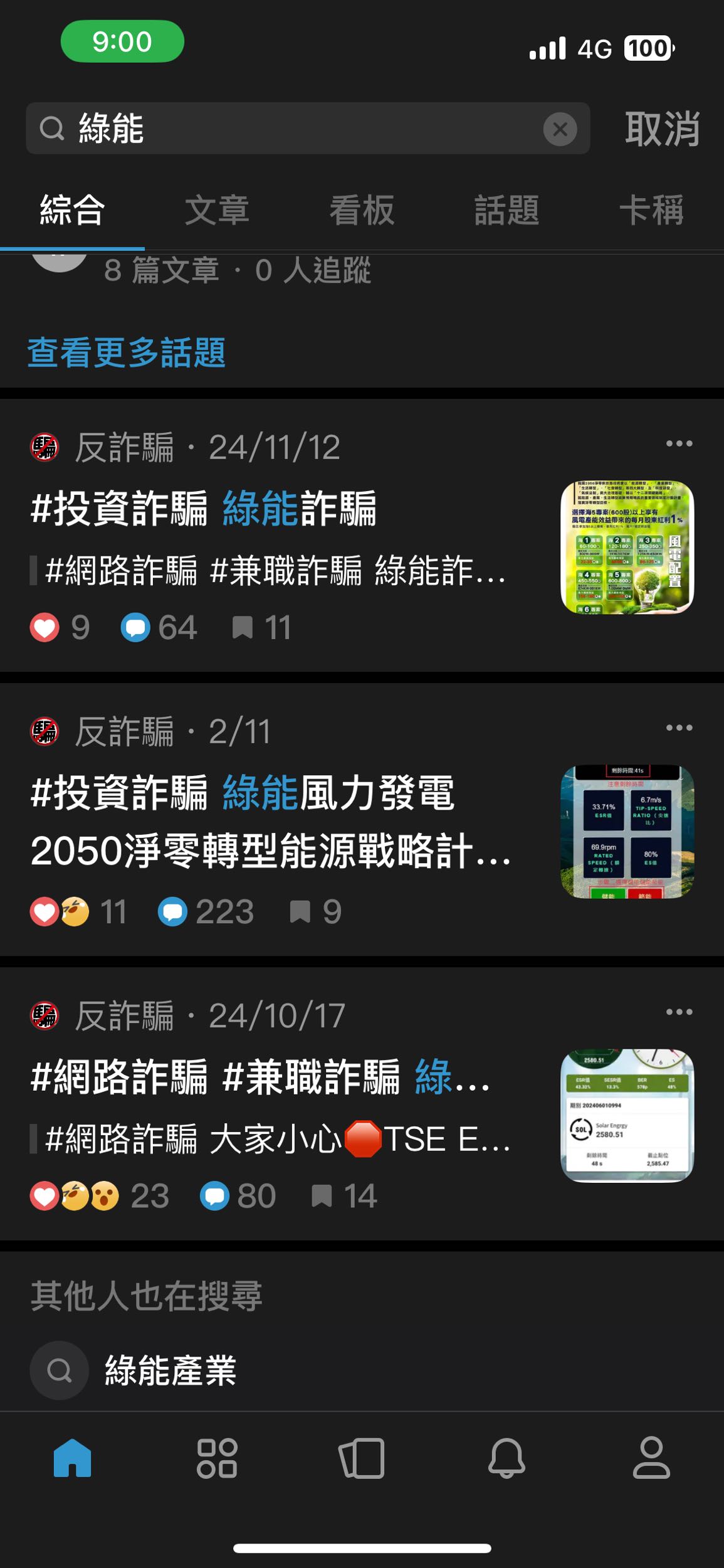Open the notifications bell icon

(506, 1458)
